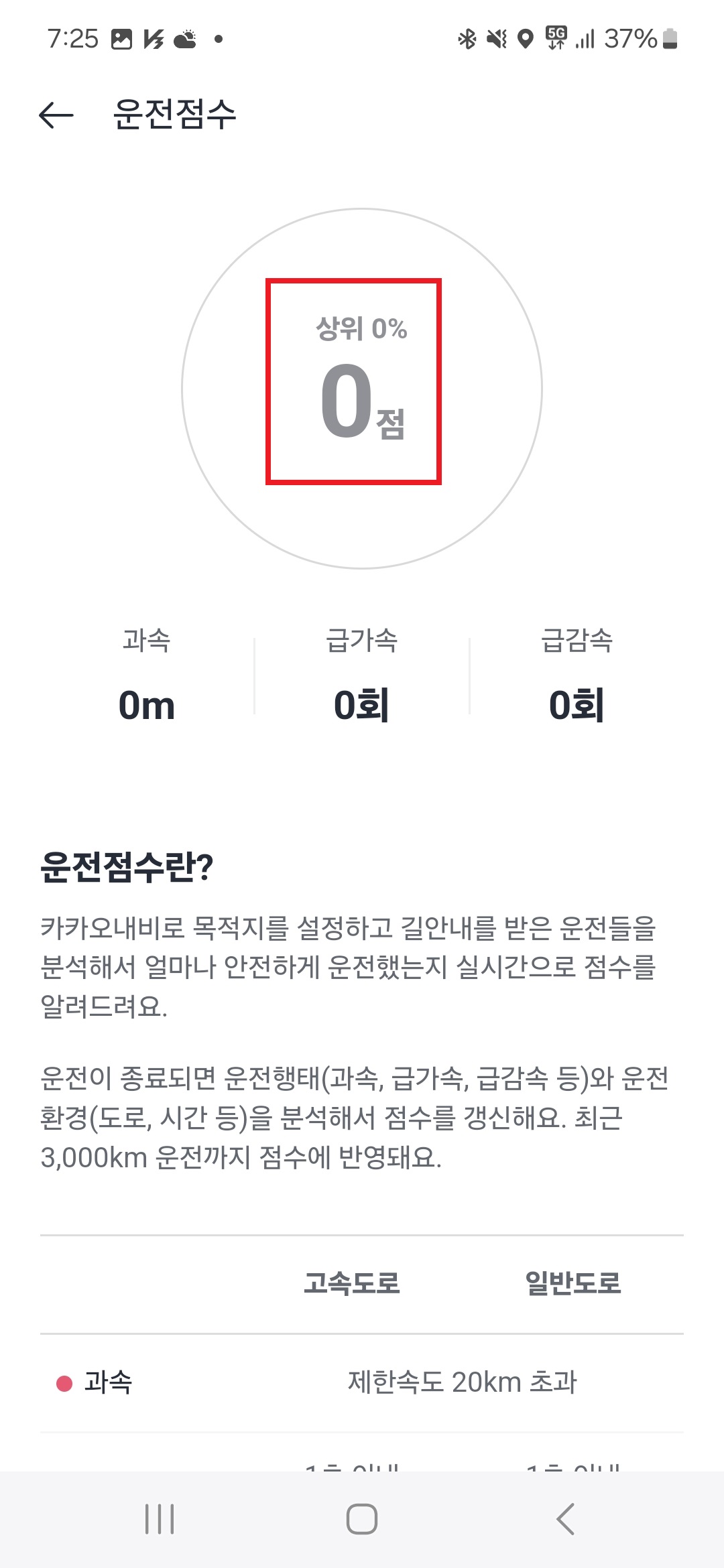Tap the weather icon in the status bar

[x=186, y=40]
